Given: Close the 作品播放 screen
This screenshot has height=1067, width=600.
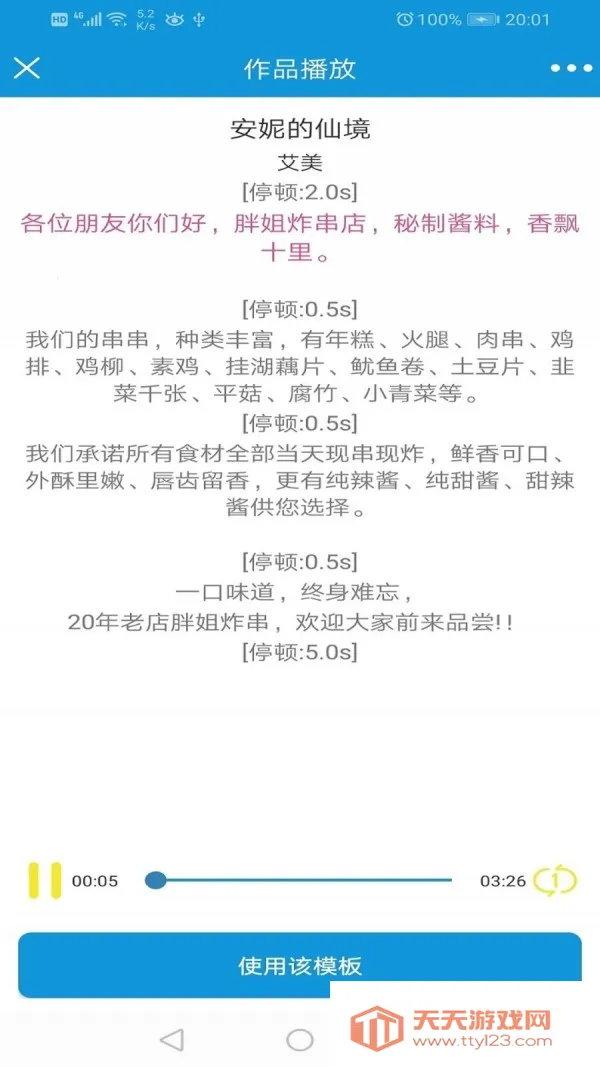Looking at the screenshot, I should click(x=26, y=68).
